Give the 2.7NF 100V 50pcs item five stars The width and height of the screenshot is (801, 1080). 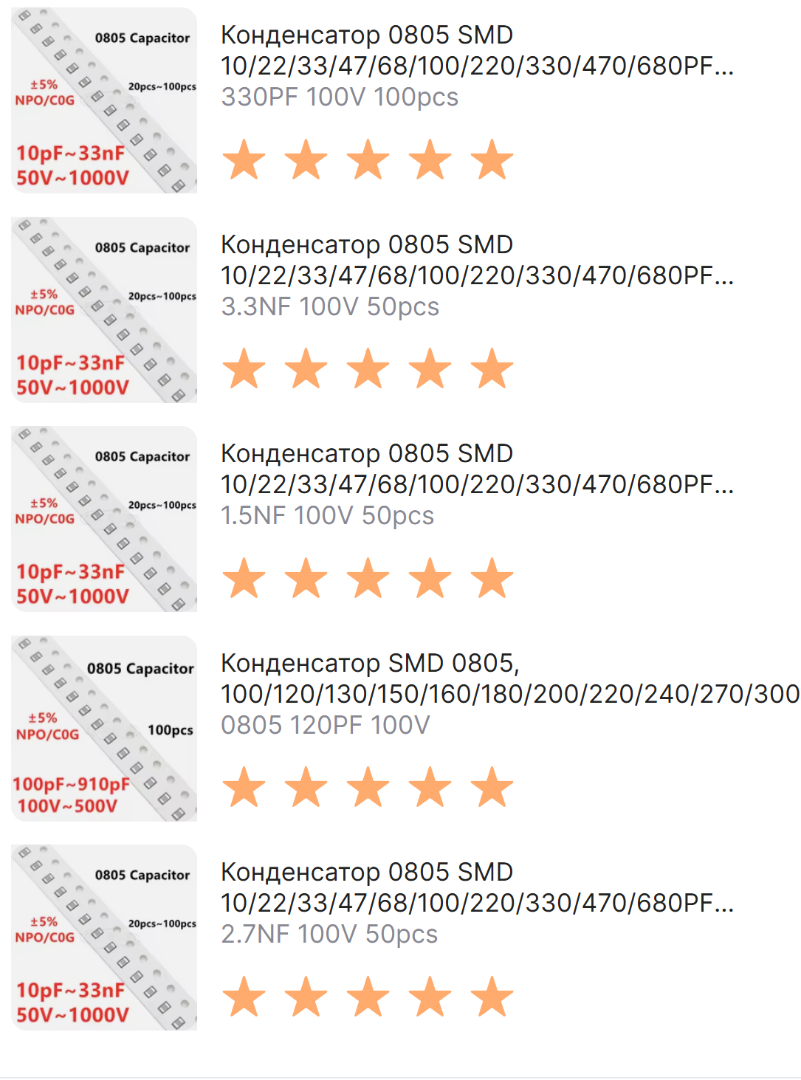[492, 997]
